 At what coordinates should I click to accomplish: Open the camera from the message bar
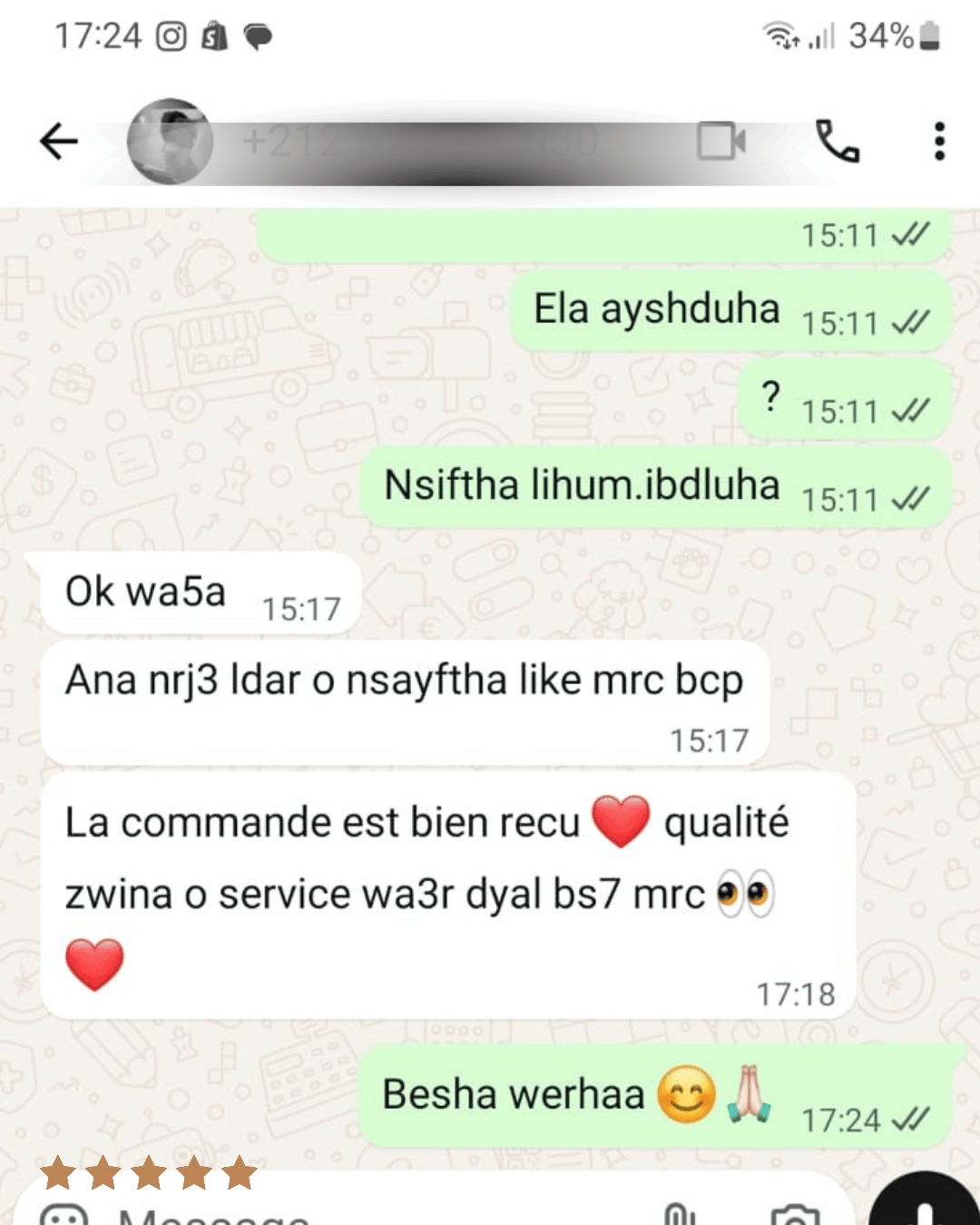(795, 1215)
